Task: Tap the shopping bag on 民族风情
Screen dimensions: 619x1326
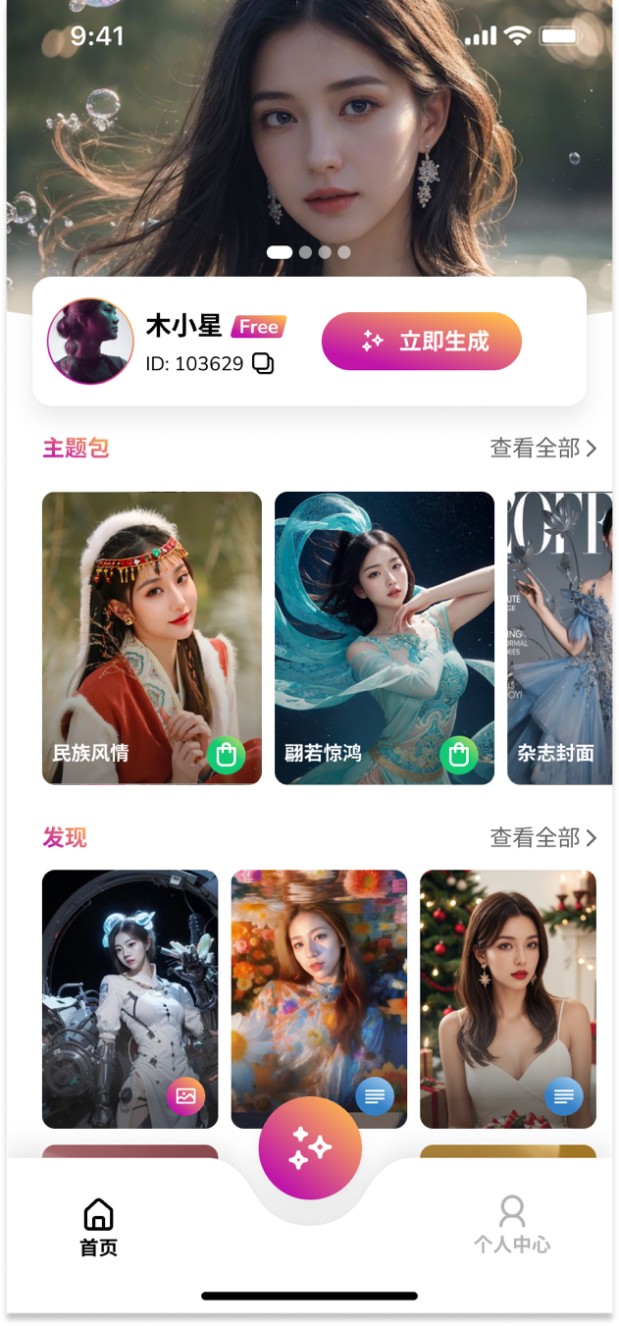Action: [227, 755]
